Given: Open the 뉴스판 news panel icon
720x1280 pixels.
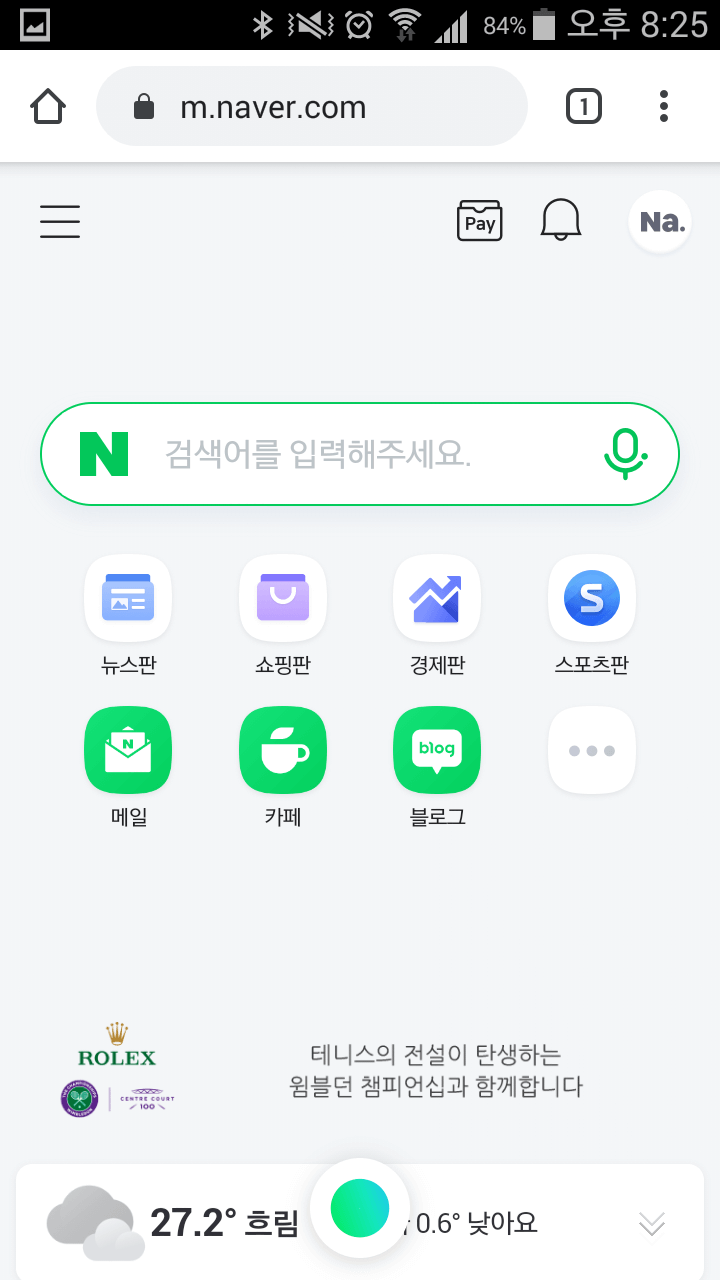Looking at the screenshot, I should (x=128, y=598).
